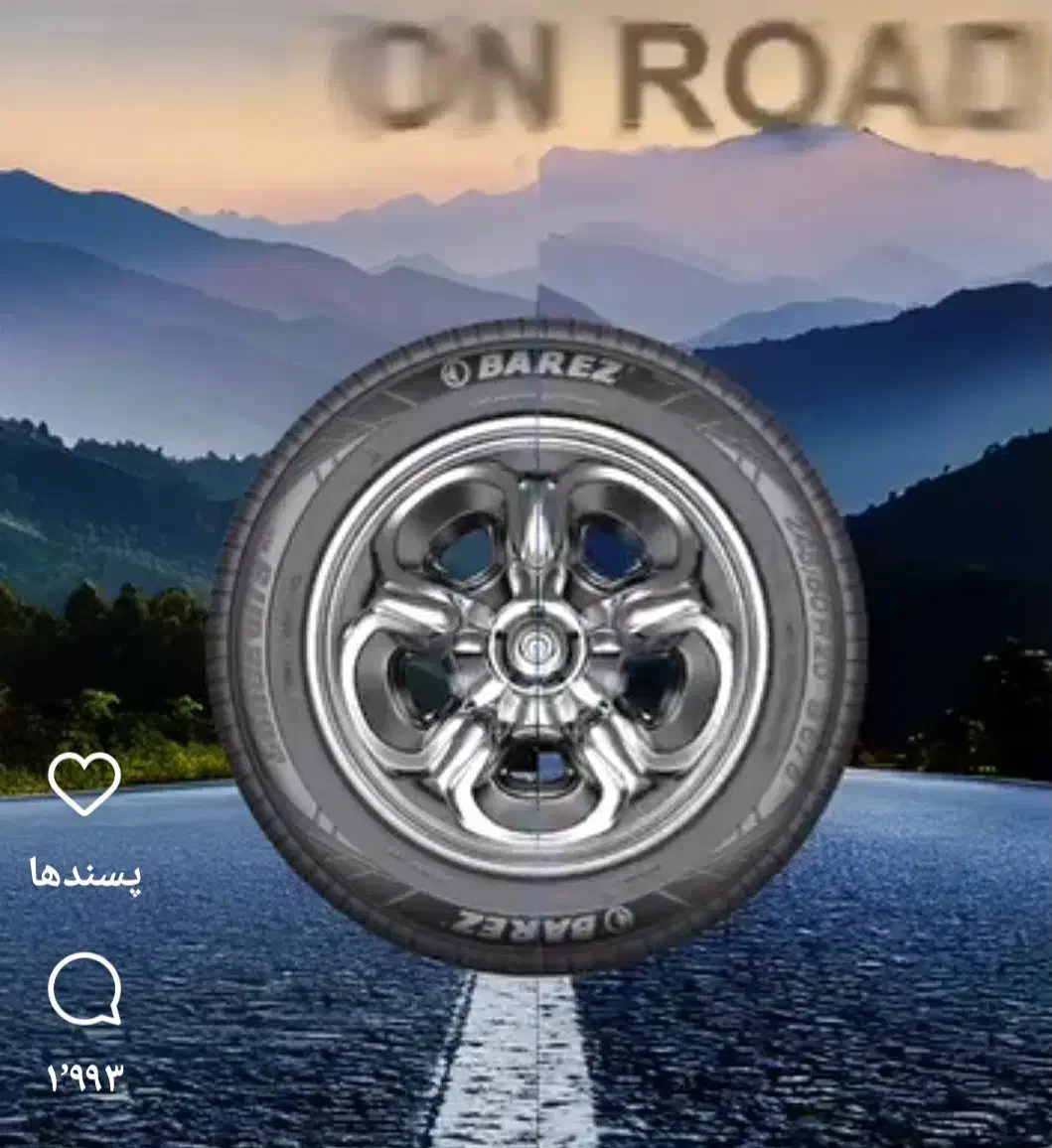Open the comments bubble
The width and height of the screenshot is (1052, 1148).
[x=84, y=988]
